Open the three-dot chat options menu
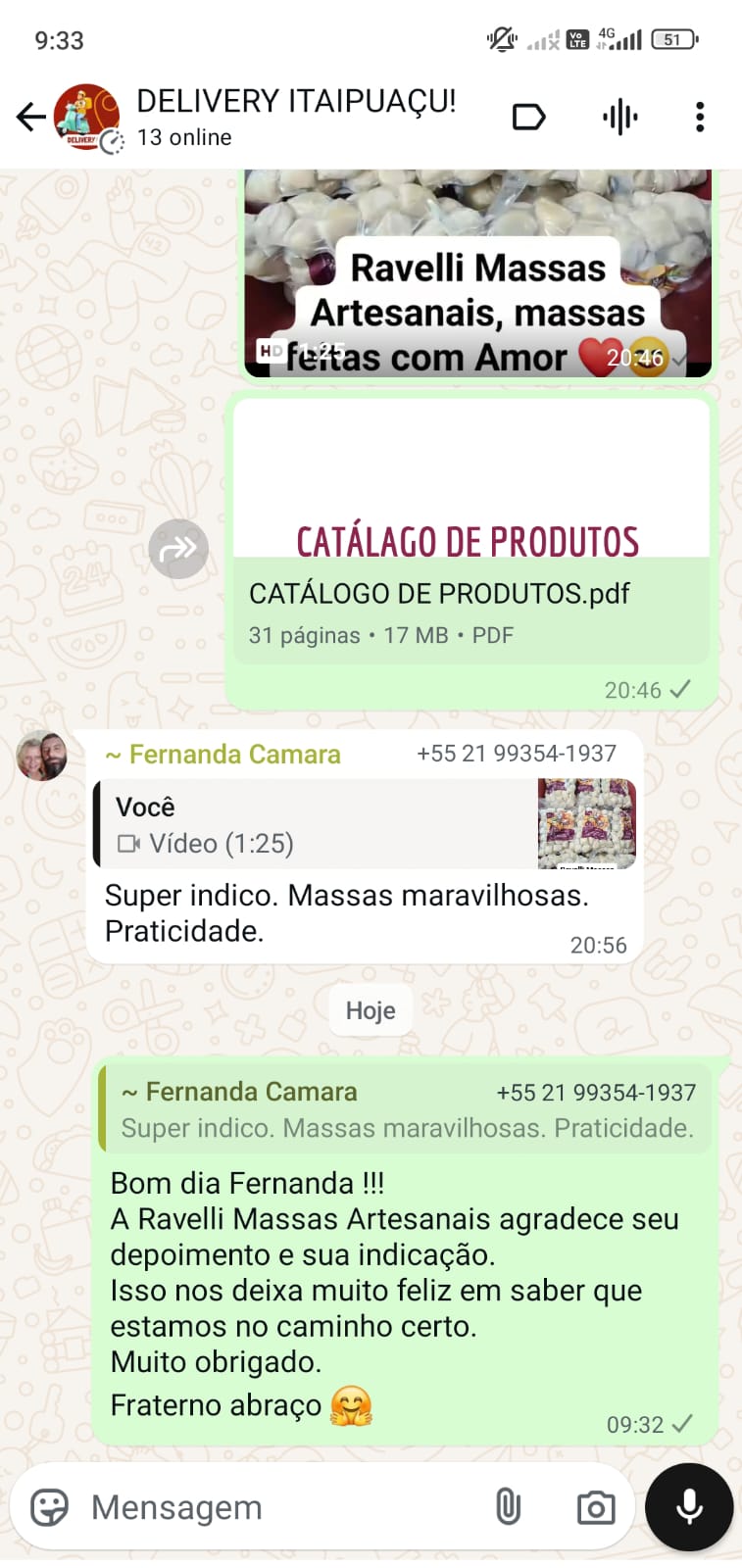The image size is (742, 1568). click(x=700, y=116)
